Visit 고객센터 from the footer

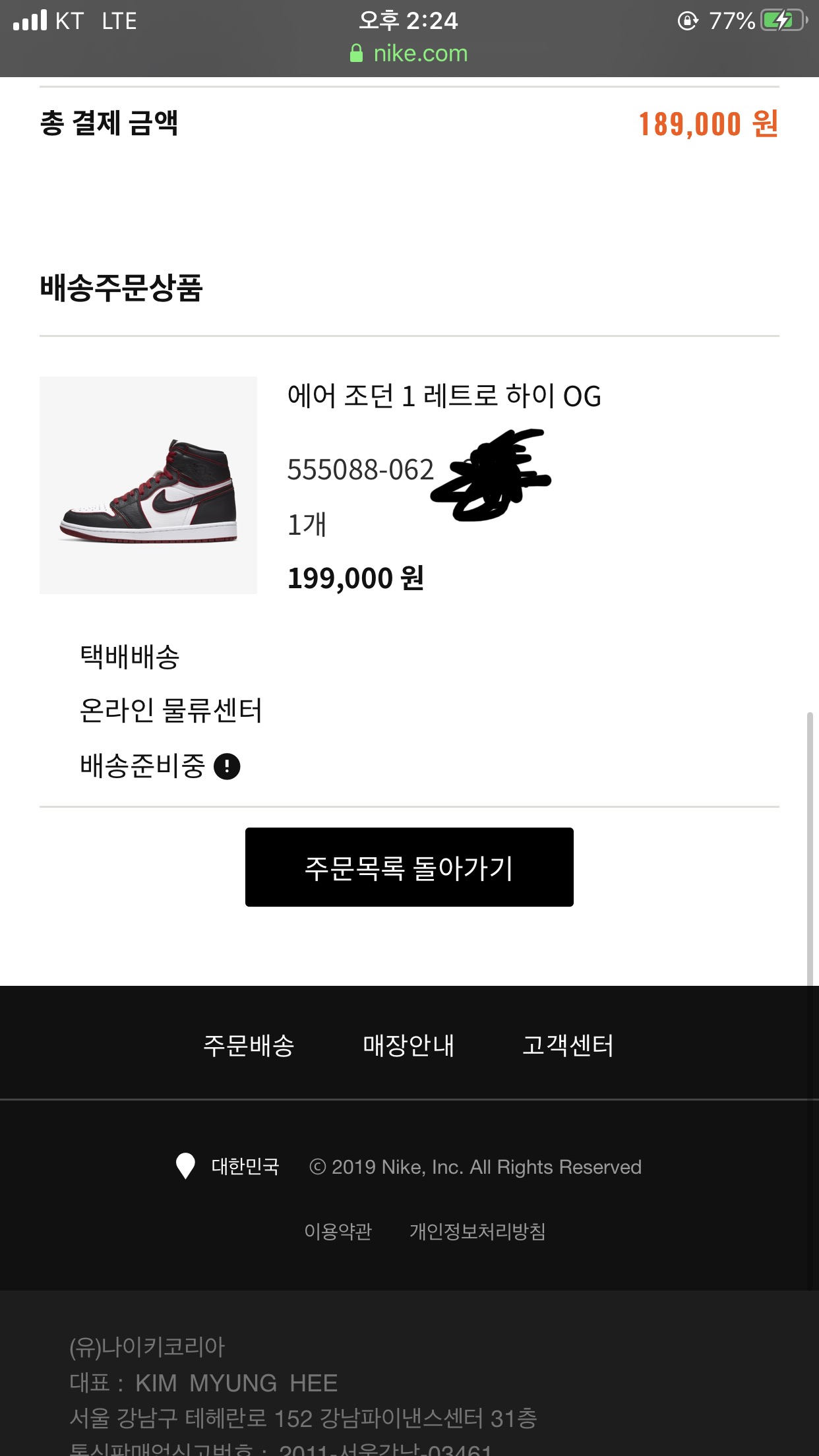pos(568,1046)
